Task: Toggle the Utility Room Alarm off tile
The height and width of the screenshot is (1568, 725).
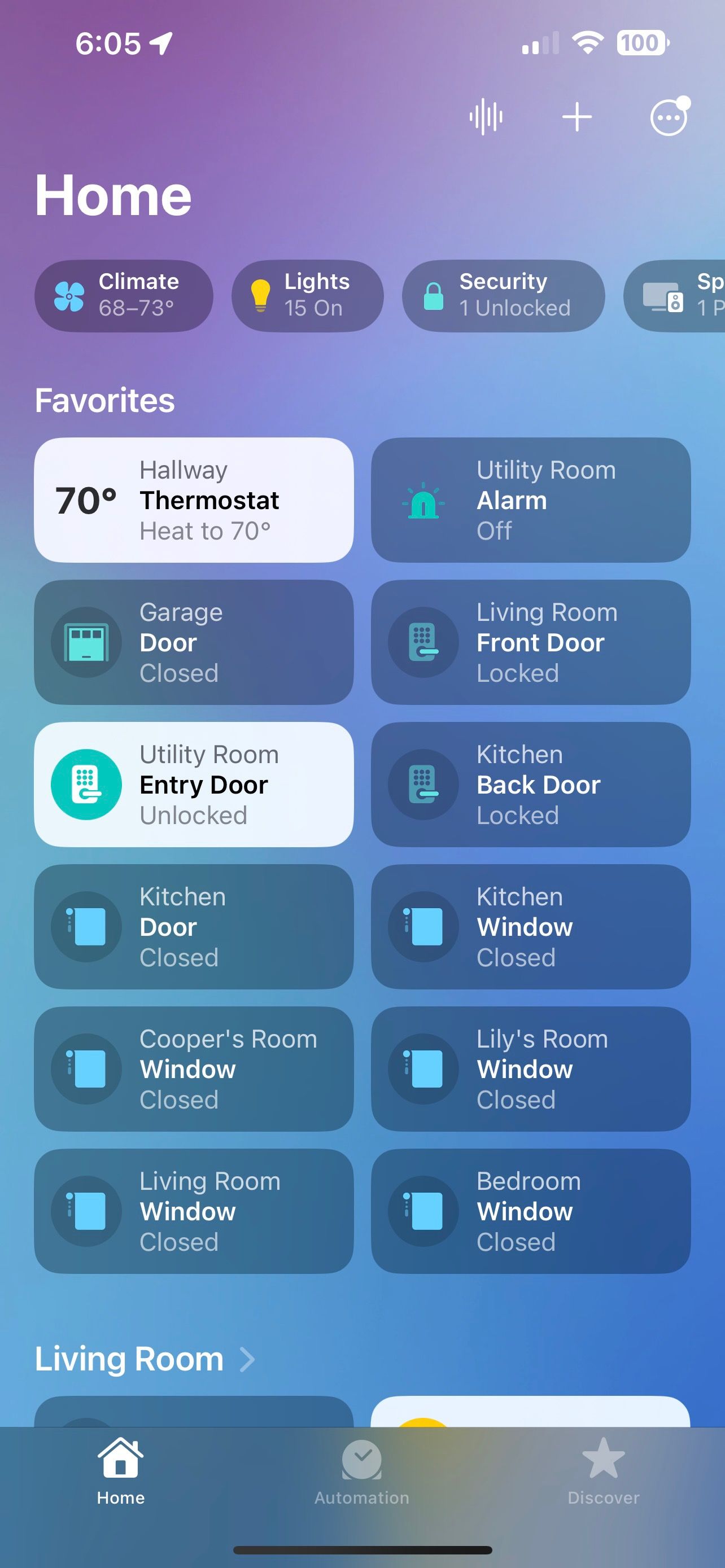Action: click(529, 500)
